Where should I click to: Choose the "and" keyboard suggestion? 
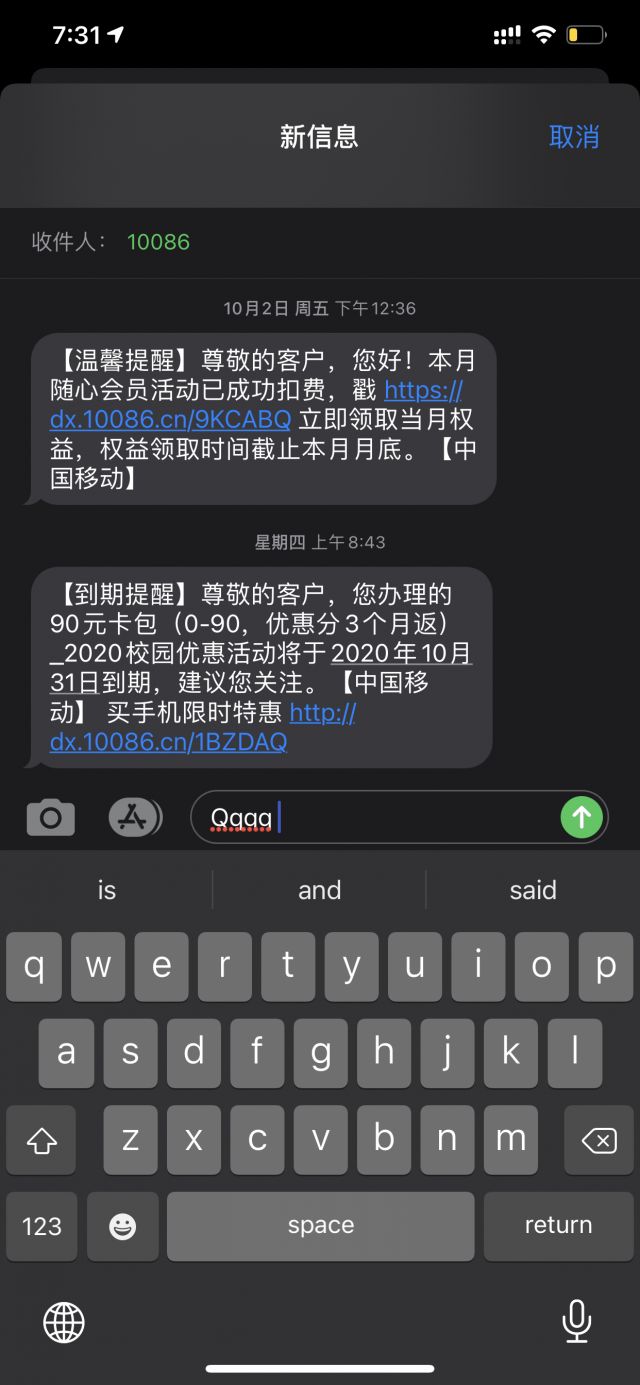point(319,890)
